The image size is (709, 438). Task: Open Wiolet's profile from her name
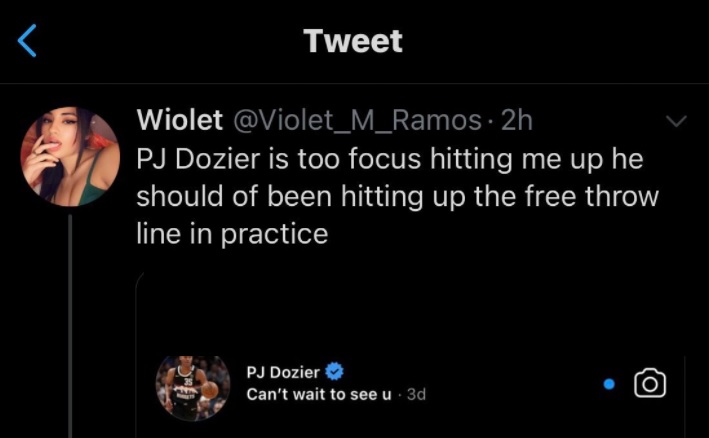click(179, 121)
